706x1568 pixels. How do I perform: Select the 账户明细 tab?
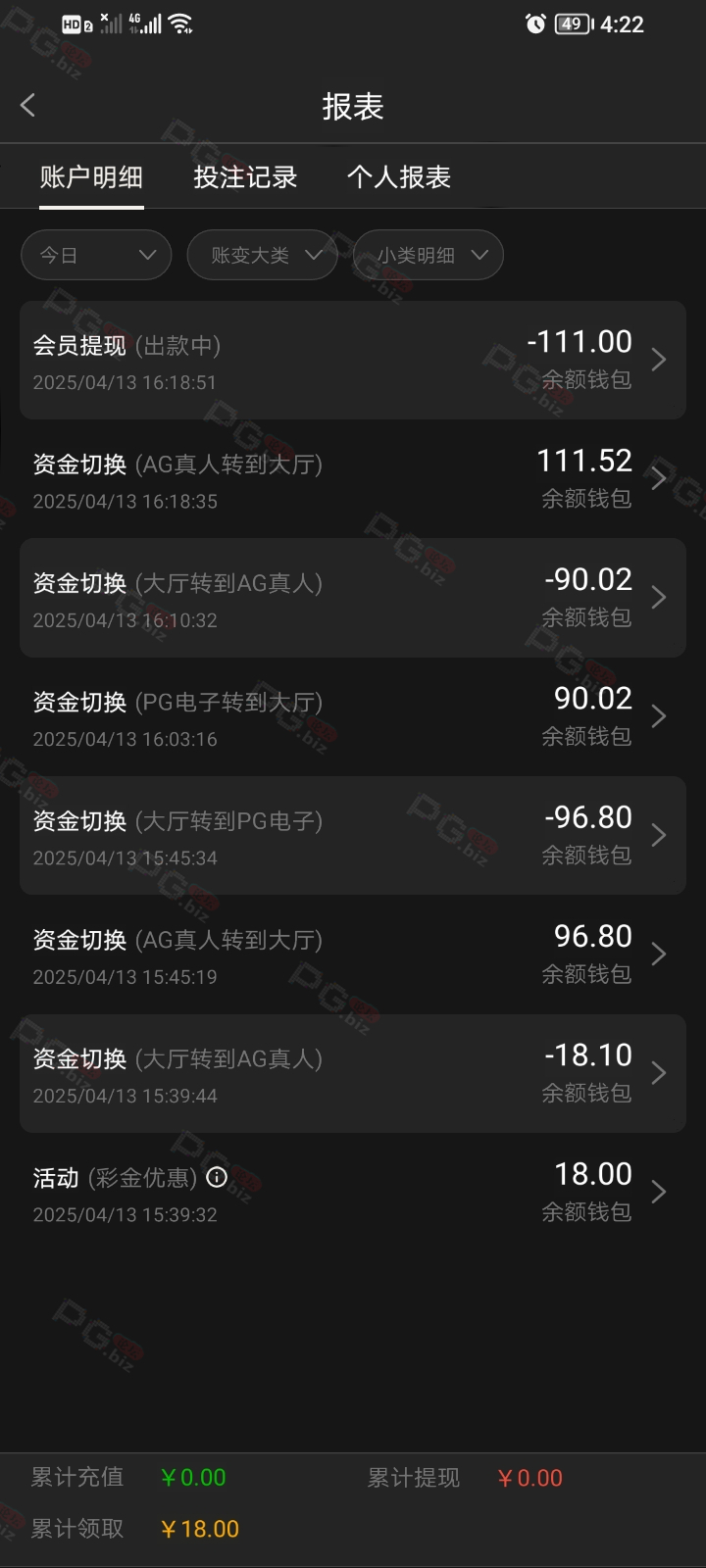(91, 177)
